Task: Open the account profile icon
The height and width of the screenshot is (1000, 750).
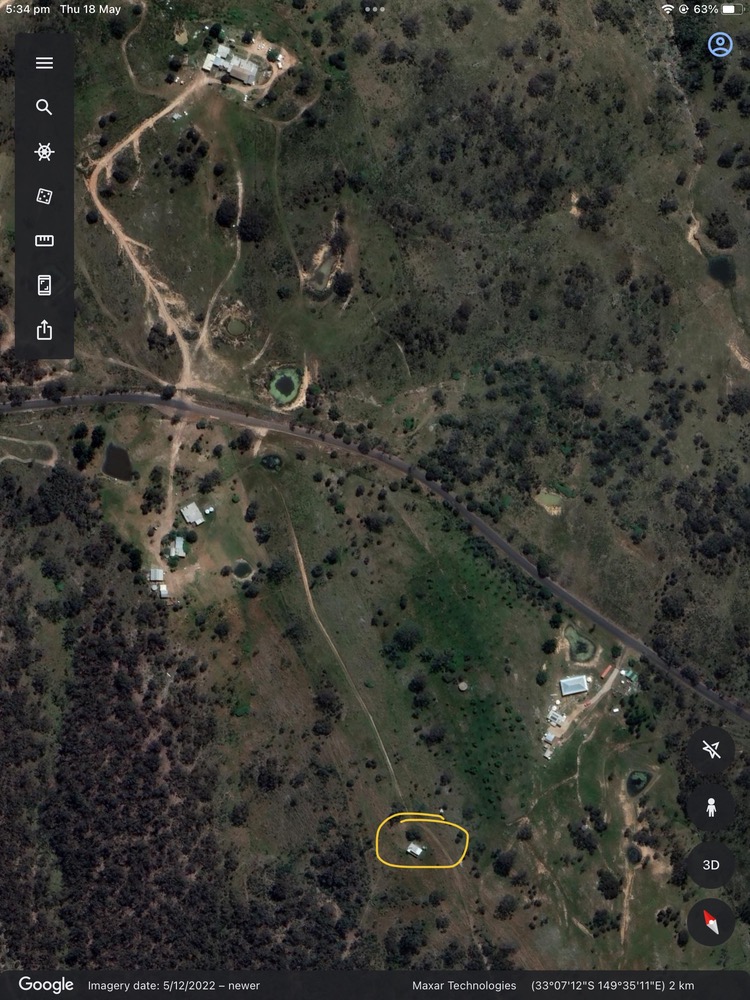Action: (720, 44)
